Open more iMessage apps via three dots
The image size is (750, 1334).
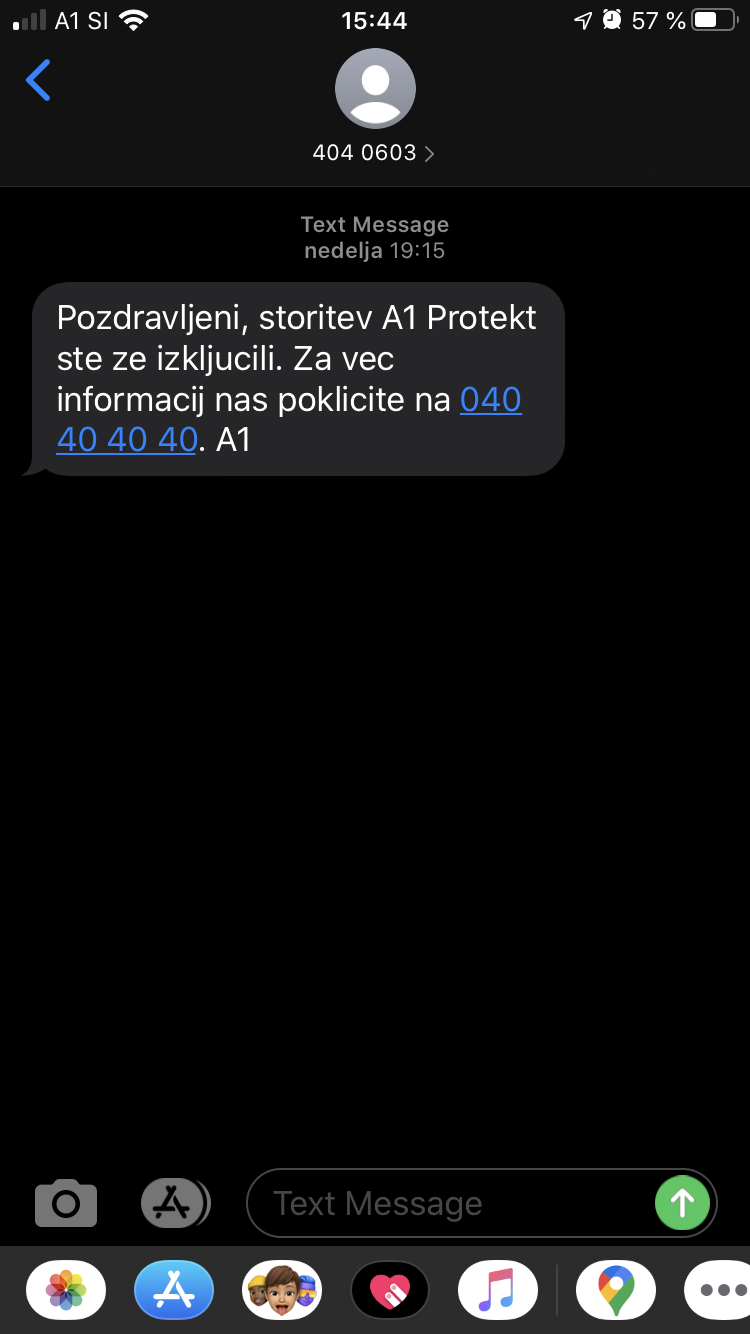[x=720, y=1290]
